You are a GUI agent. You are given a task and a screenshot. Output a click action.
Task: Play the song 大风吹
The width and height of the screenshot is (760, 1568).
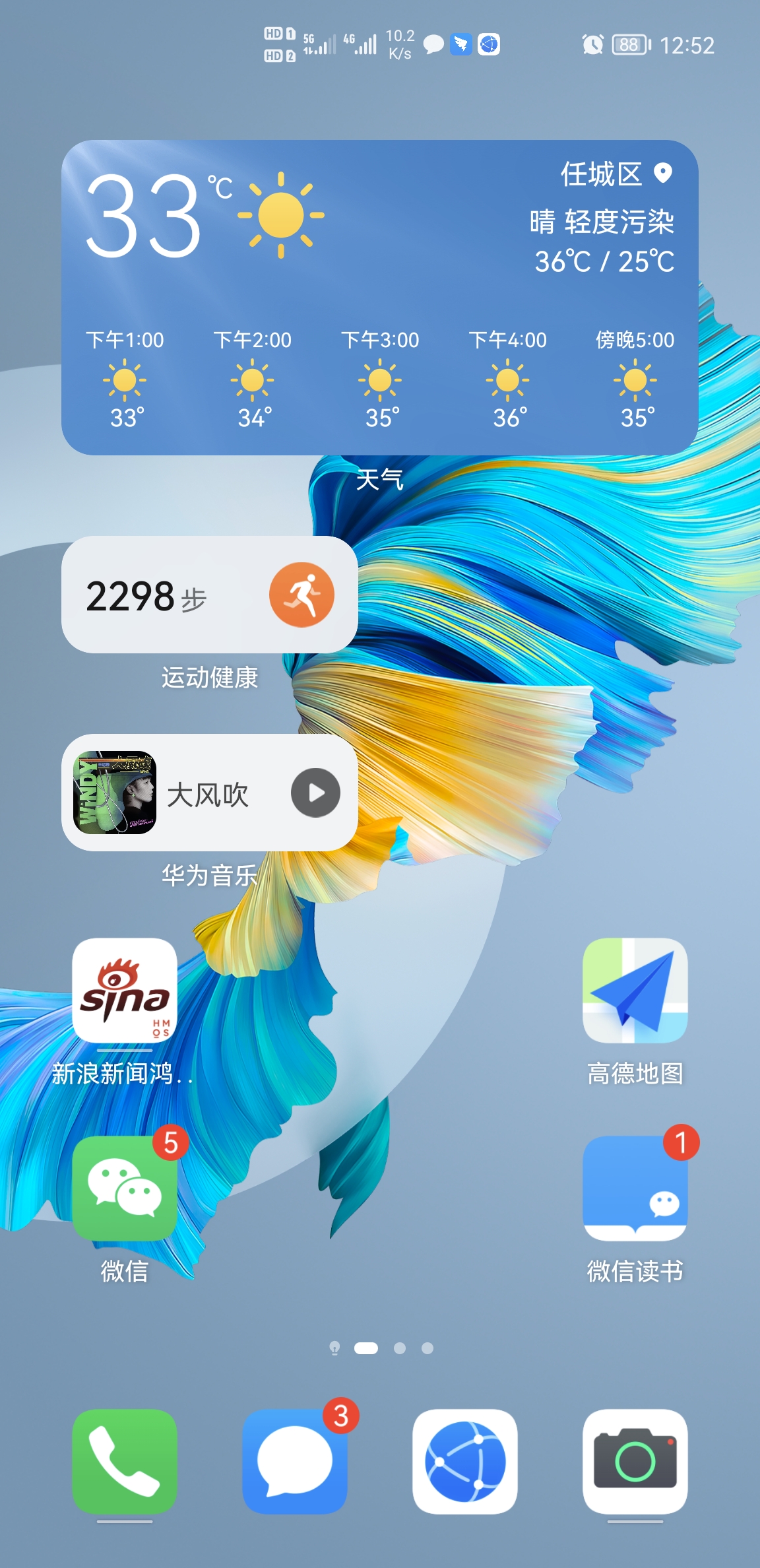(x=315, y=793)
